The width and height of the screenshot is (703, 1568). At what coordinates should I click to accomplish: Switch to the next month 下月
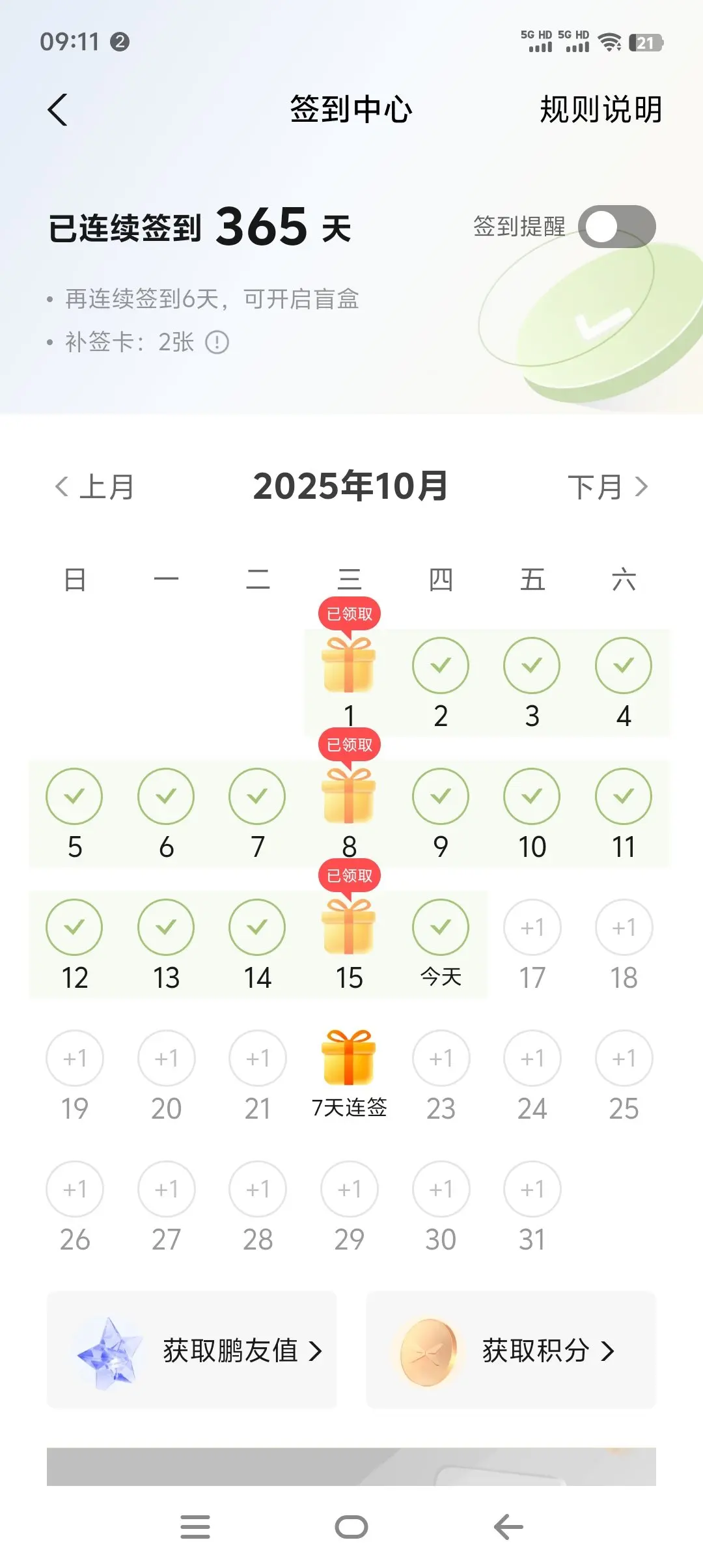click(608, 487)
